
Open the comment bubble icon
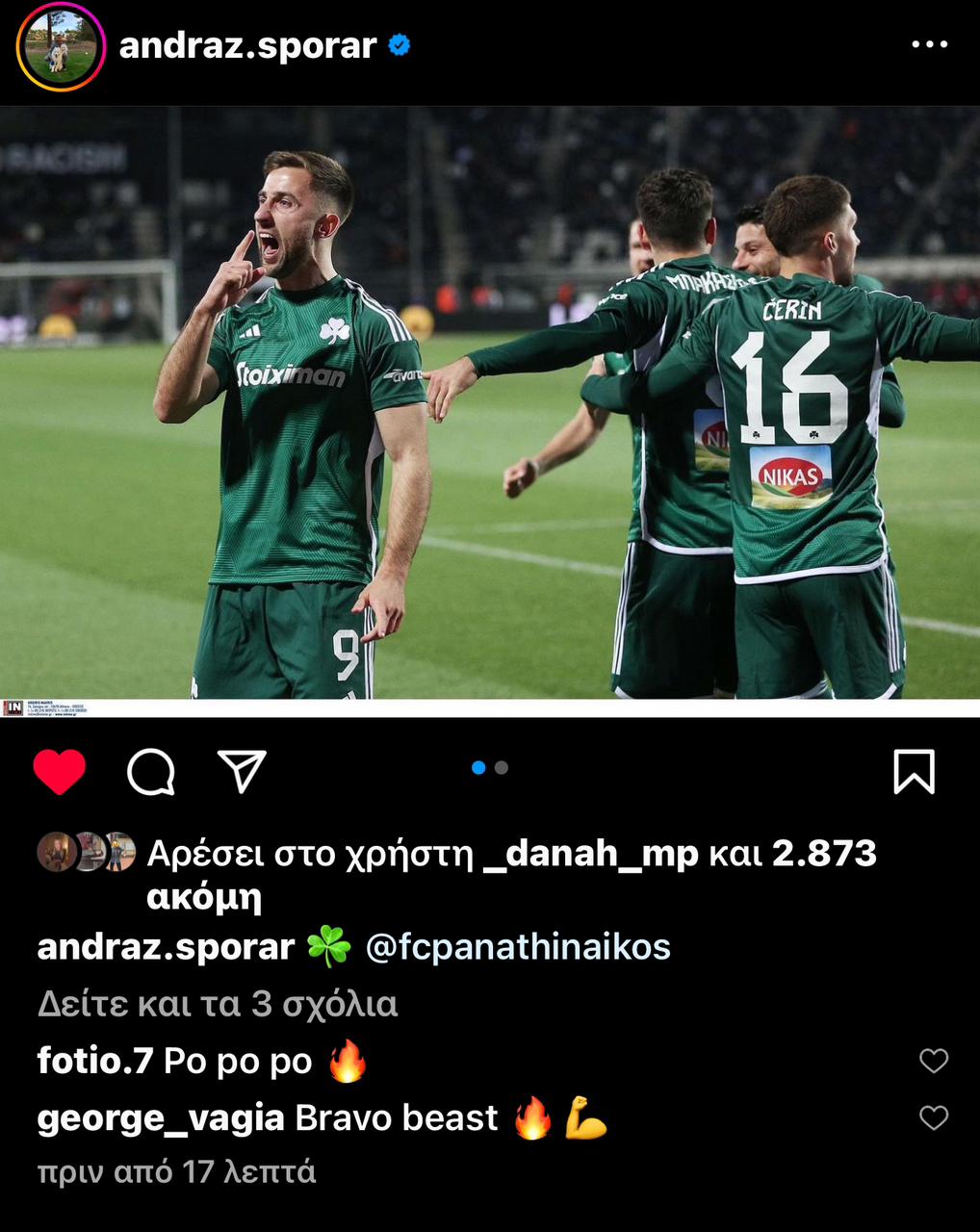pyautogui.click(x=151, y=772)
